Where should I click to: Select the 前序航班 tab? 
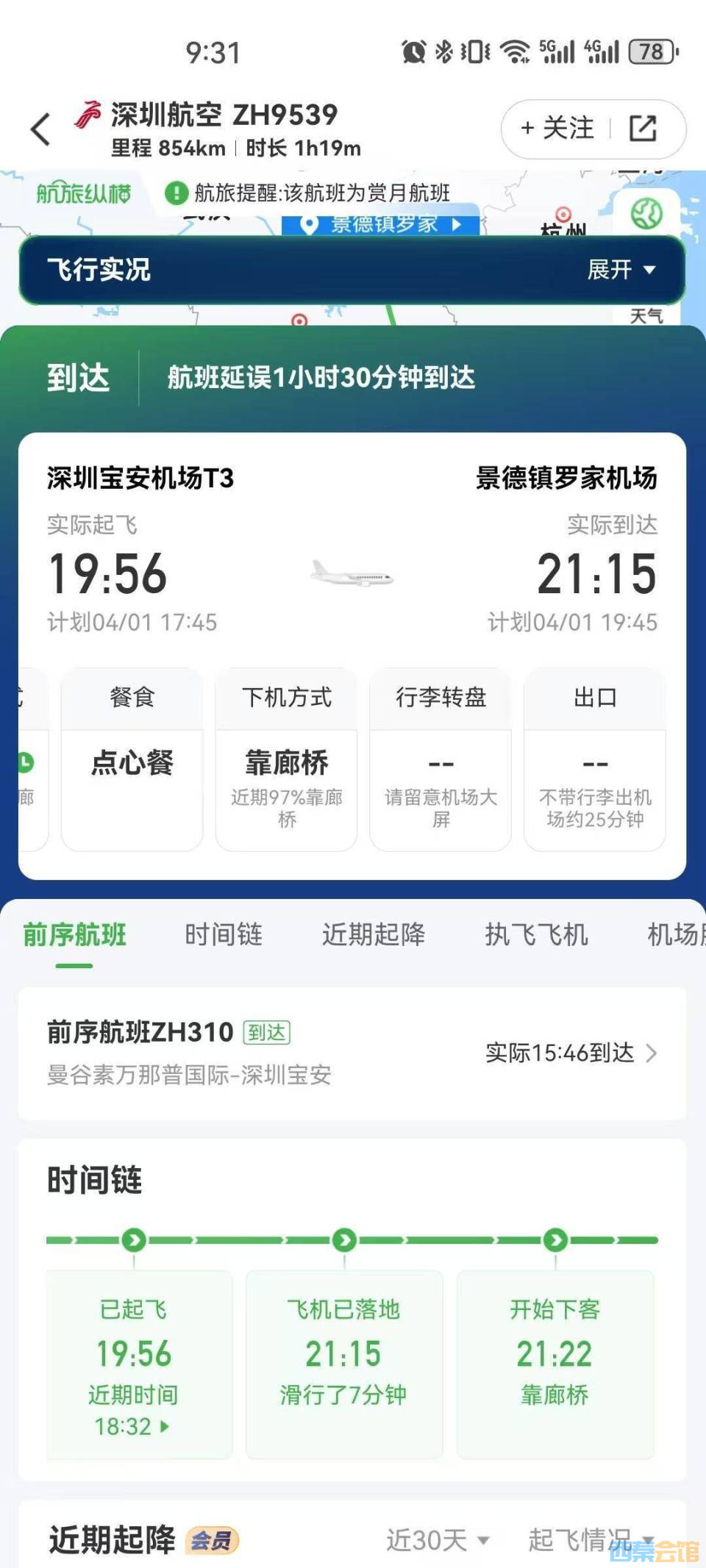tap(74, 935)
